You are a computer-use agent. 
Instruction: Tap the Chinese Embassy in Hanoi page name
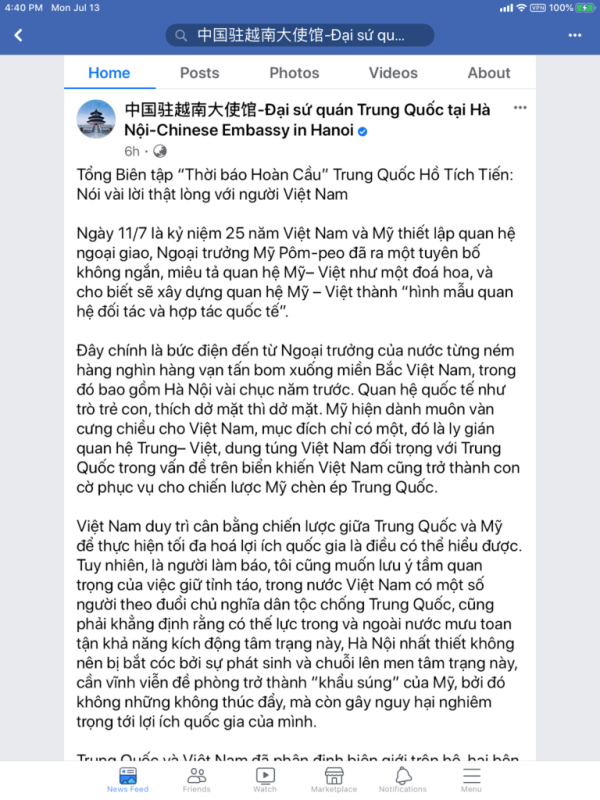pyautogui.click(x=307, y=120)
